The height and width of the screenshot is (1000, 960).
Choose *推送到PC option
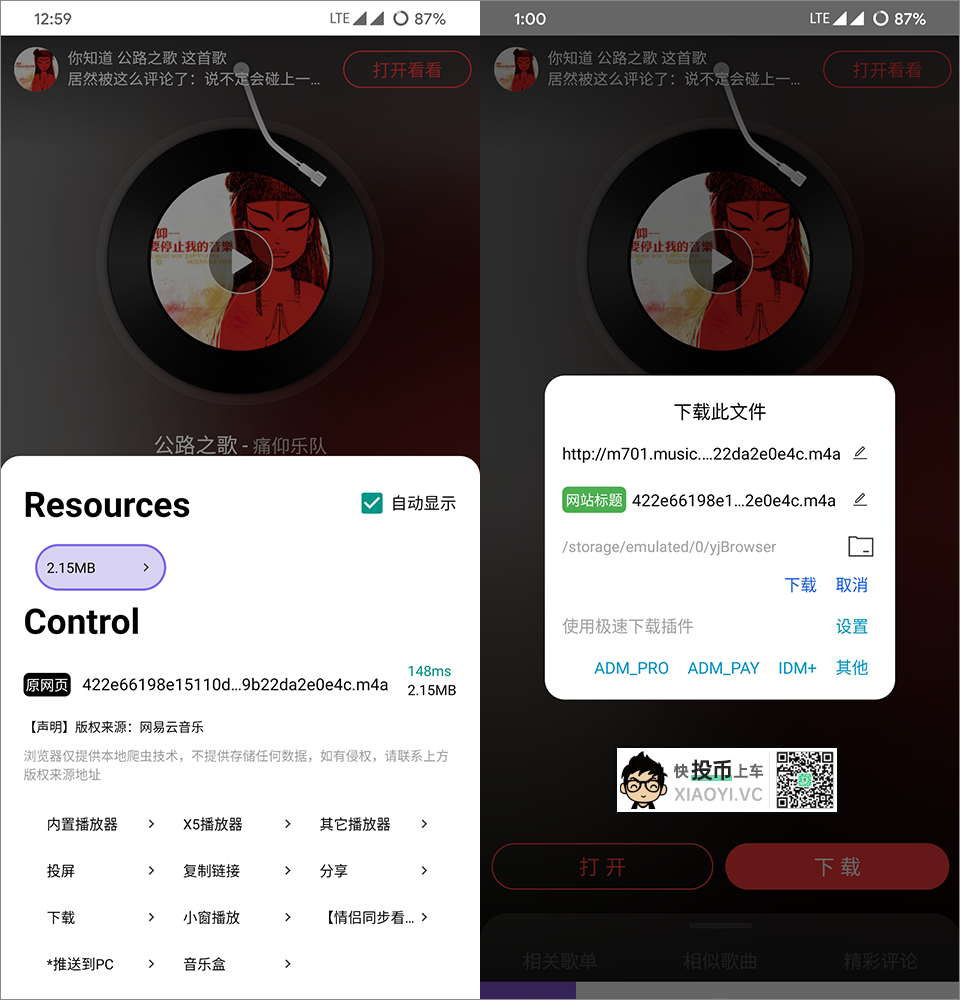pyautogui.click(x=100, y=964)
